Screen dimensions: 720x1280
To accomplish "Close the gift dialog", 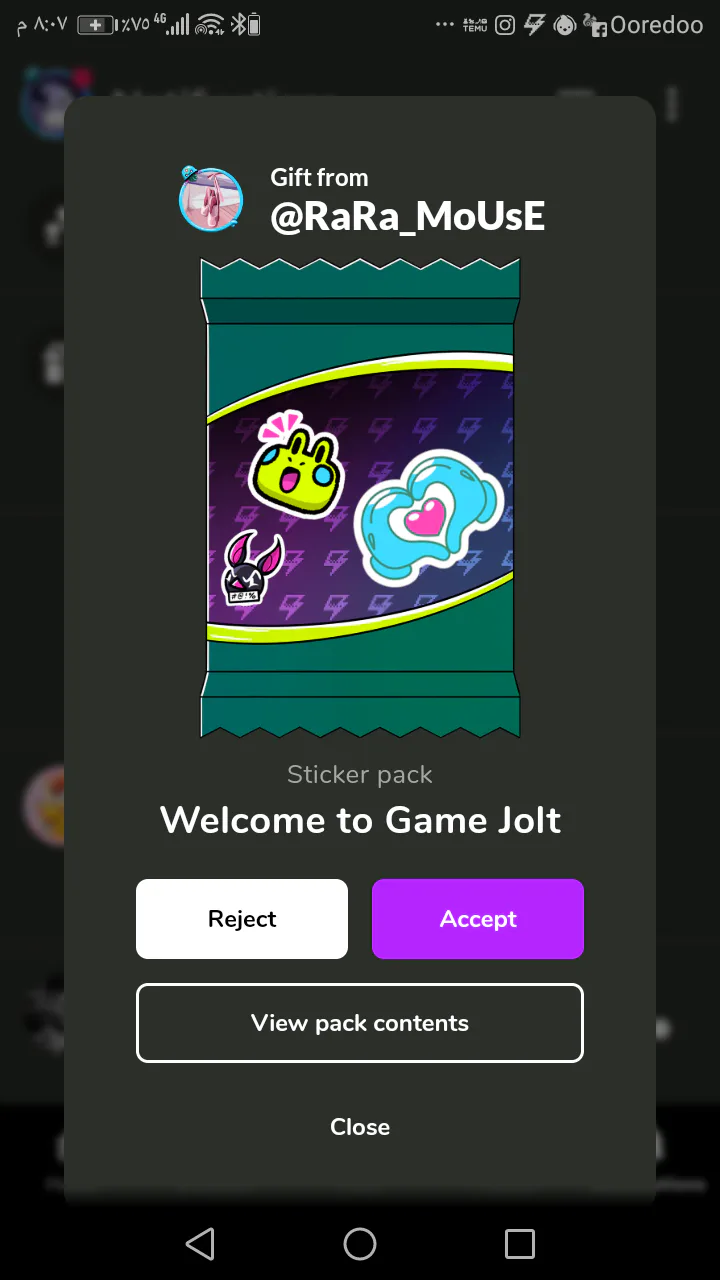I will [x=360, y=1127].
